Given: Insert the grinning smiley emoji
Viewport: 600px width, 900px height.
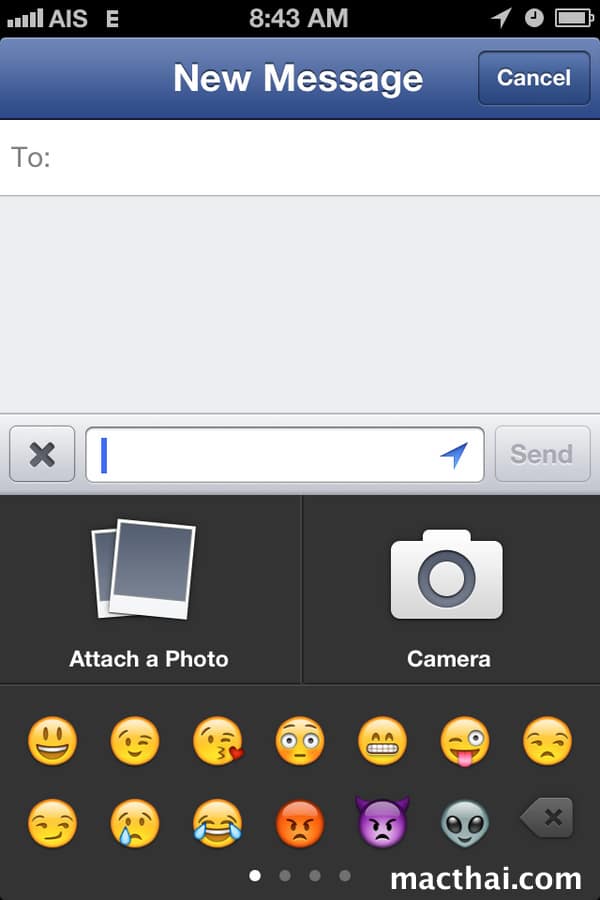Looking at the screenshot, I should click(x=52, y=741).
